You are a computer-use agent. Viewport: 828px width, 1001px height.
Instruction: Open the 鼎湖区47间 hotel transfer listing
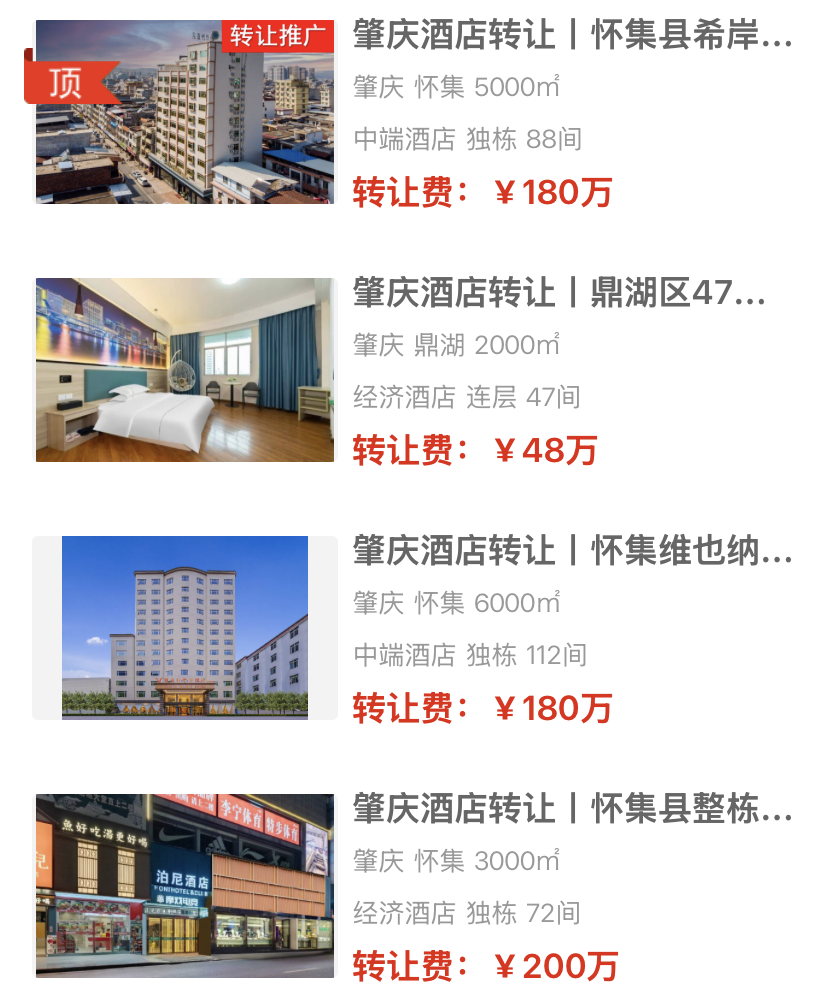(560, 294)
